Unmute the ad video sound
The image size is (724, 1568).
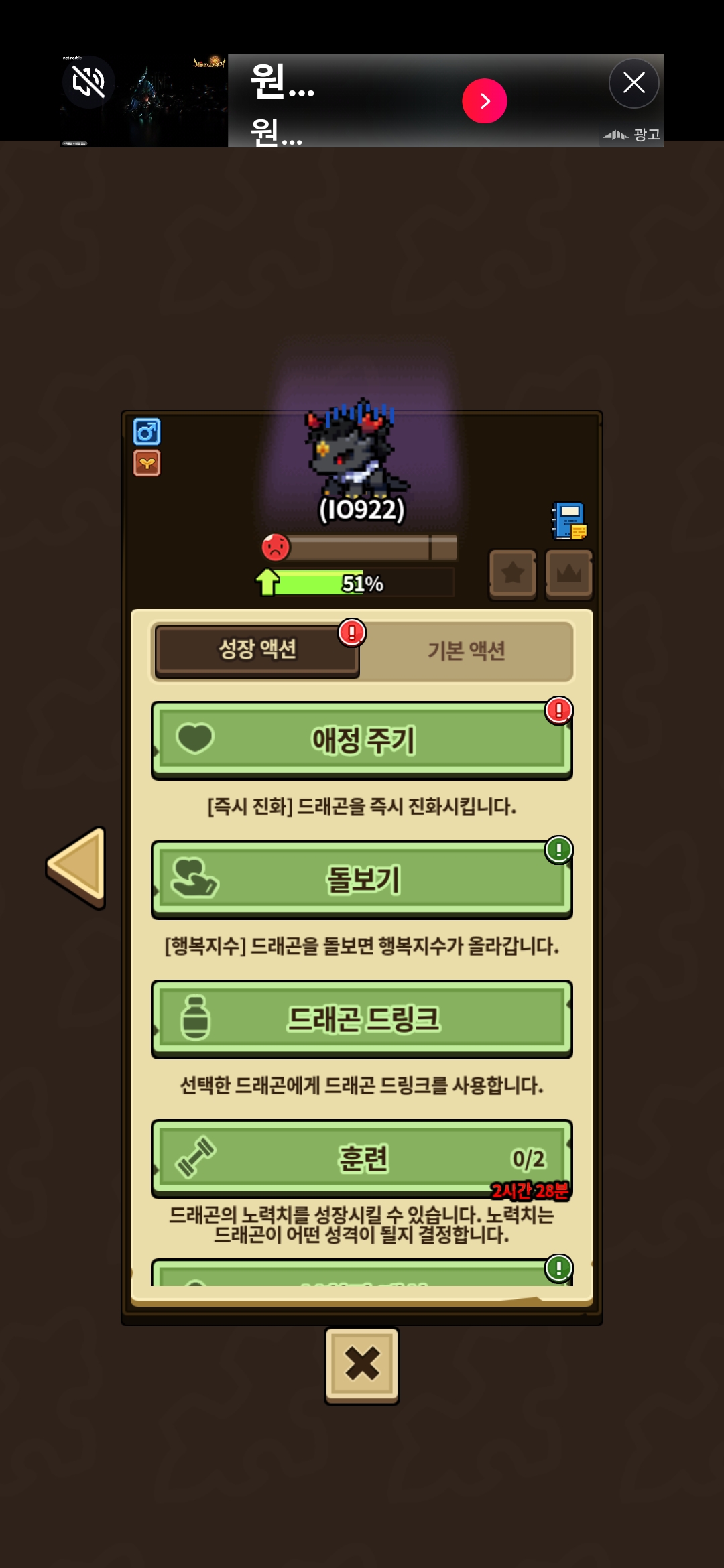pyautogui.click(x=88, y=82)
